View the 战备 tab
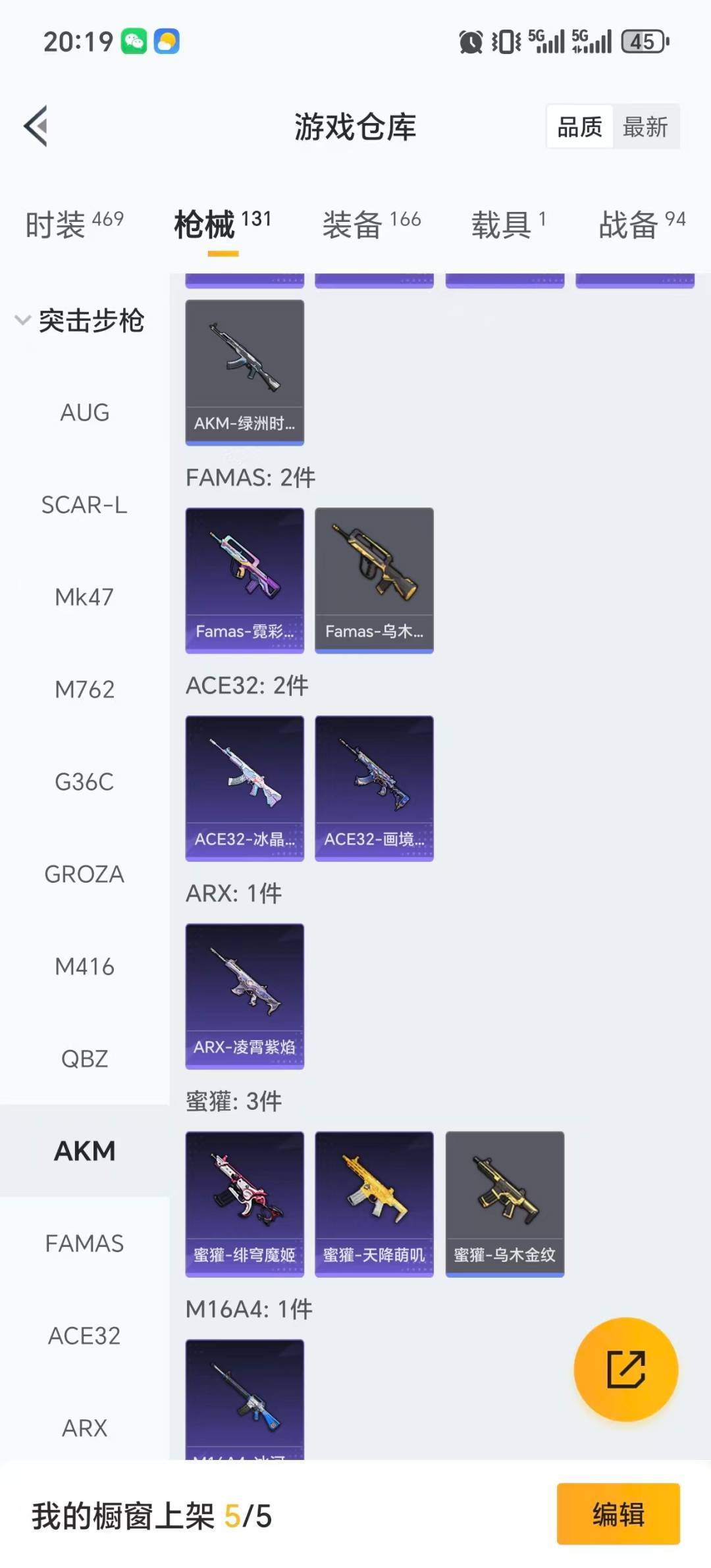711x1568 pixels. tap(641, 224)
